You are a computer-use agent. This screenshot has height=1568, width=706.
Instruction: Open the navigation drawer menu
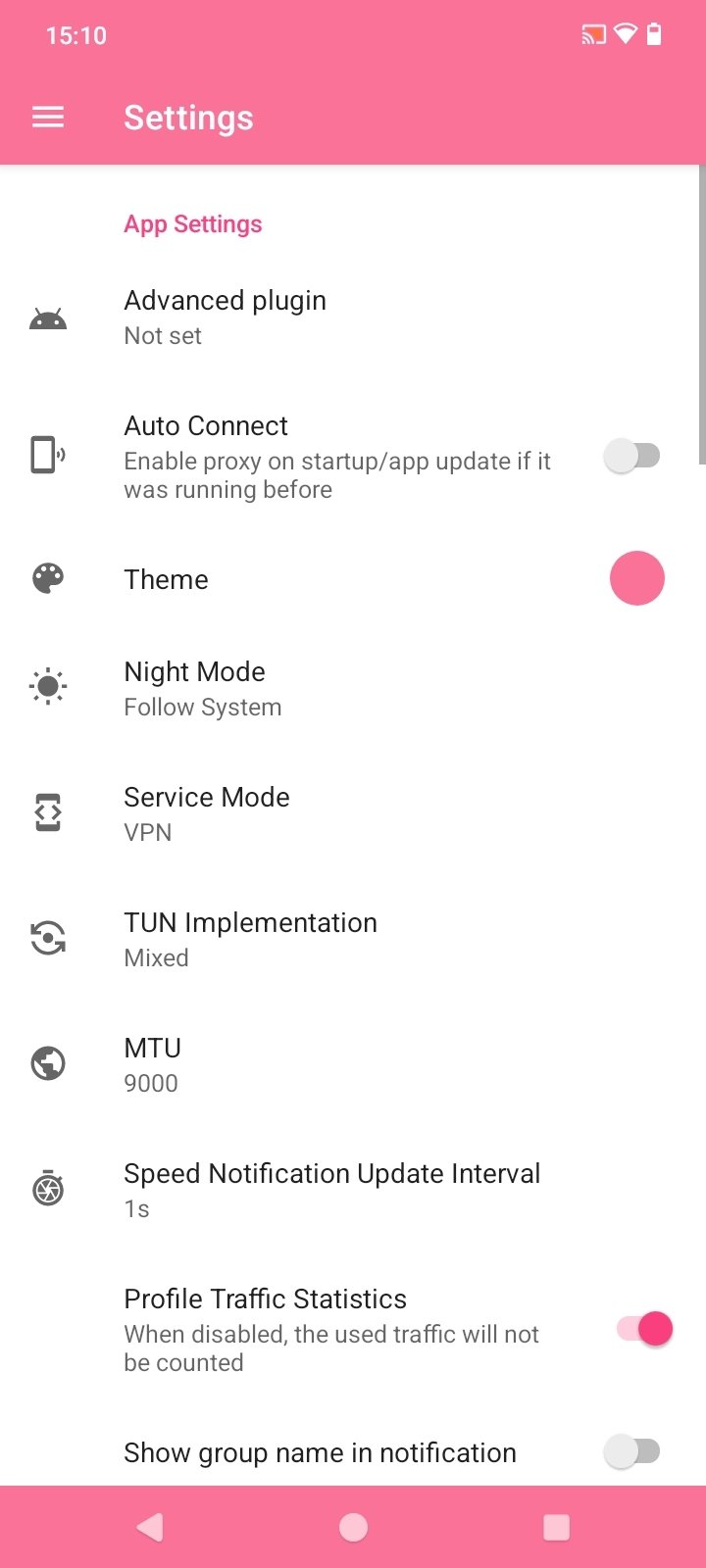pyautogui.click(x=48, y=118)
